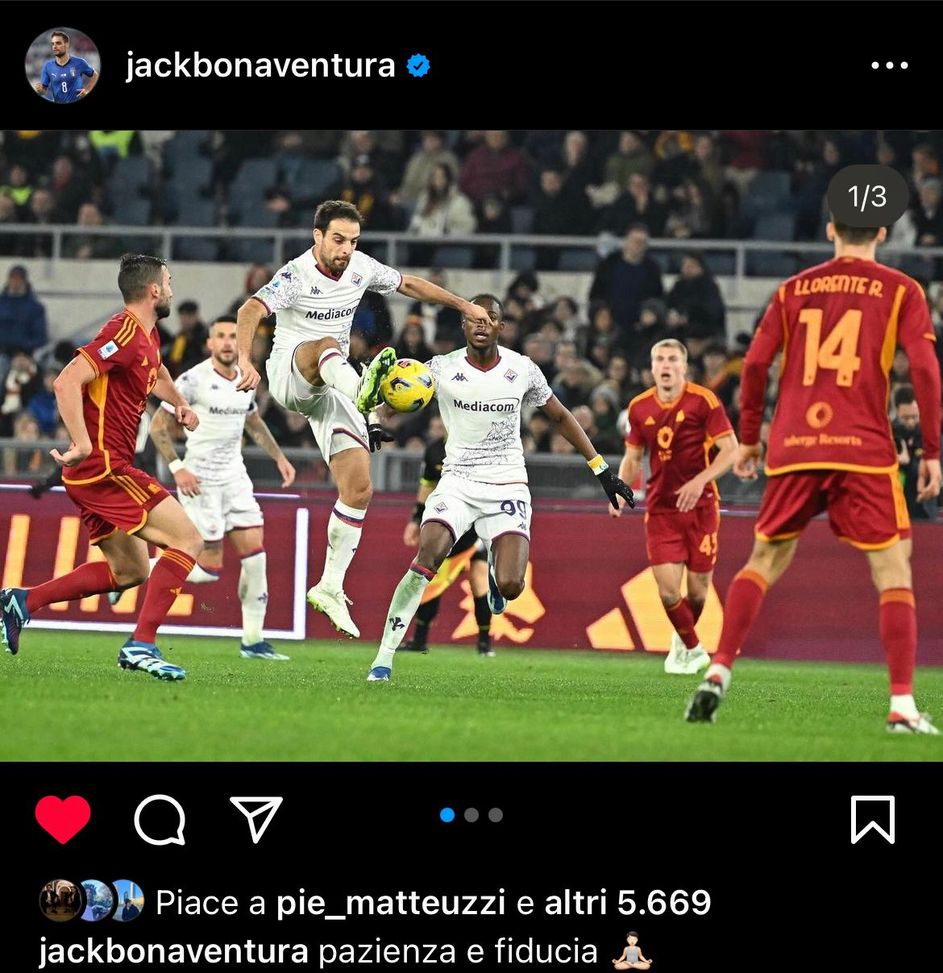This screenshot has width=943, height=973.
Task: Click the active blue carousel progress dot
Action: click(x=447, y=816)
